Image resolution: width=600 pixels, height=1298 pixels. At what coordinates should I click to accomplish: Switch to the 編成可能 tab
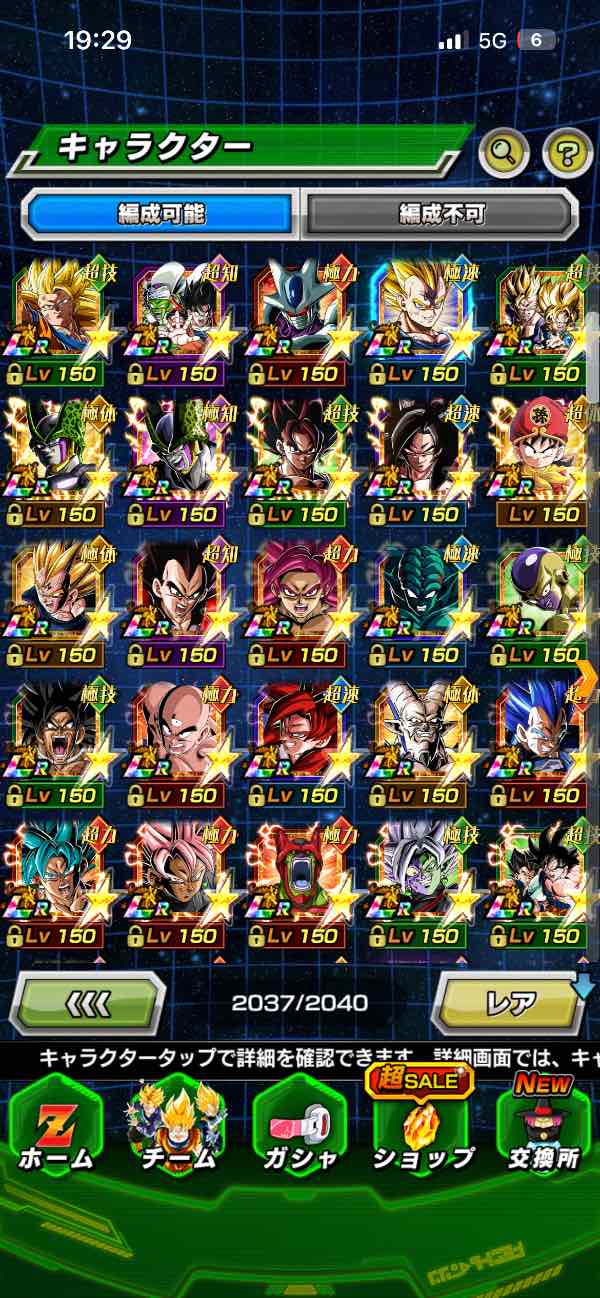[160, 213]
